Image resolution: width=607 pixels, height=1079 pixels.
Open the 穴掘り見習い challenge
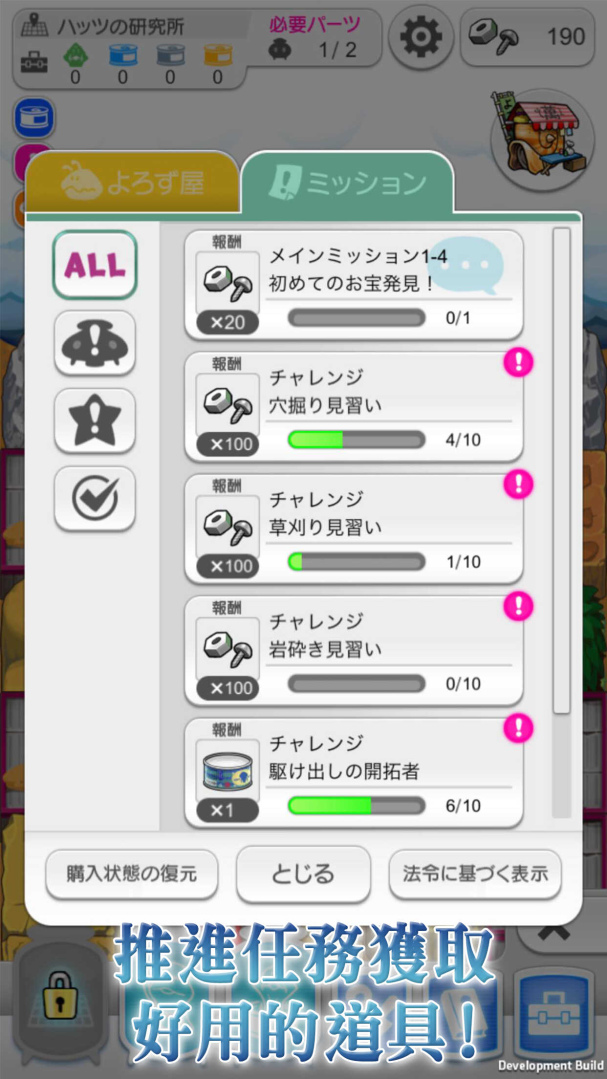354,407
